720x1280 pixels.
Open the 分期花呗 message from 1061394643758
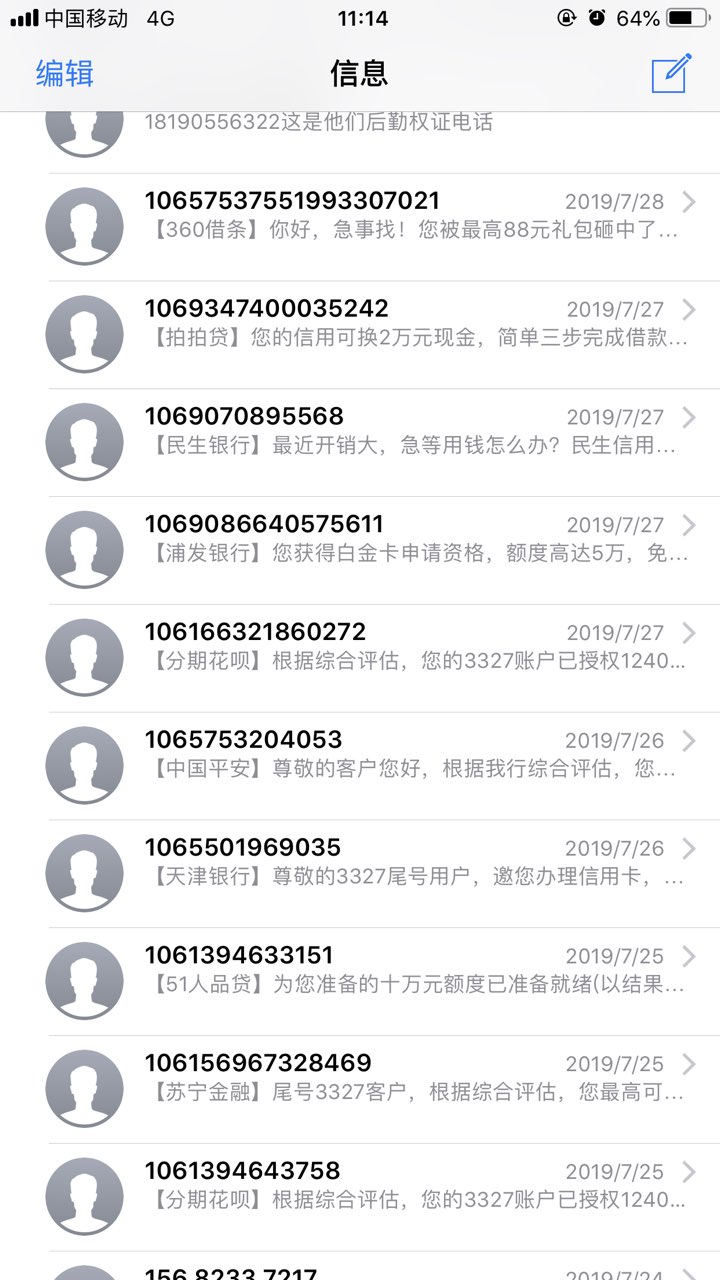coord(360,1199)
